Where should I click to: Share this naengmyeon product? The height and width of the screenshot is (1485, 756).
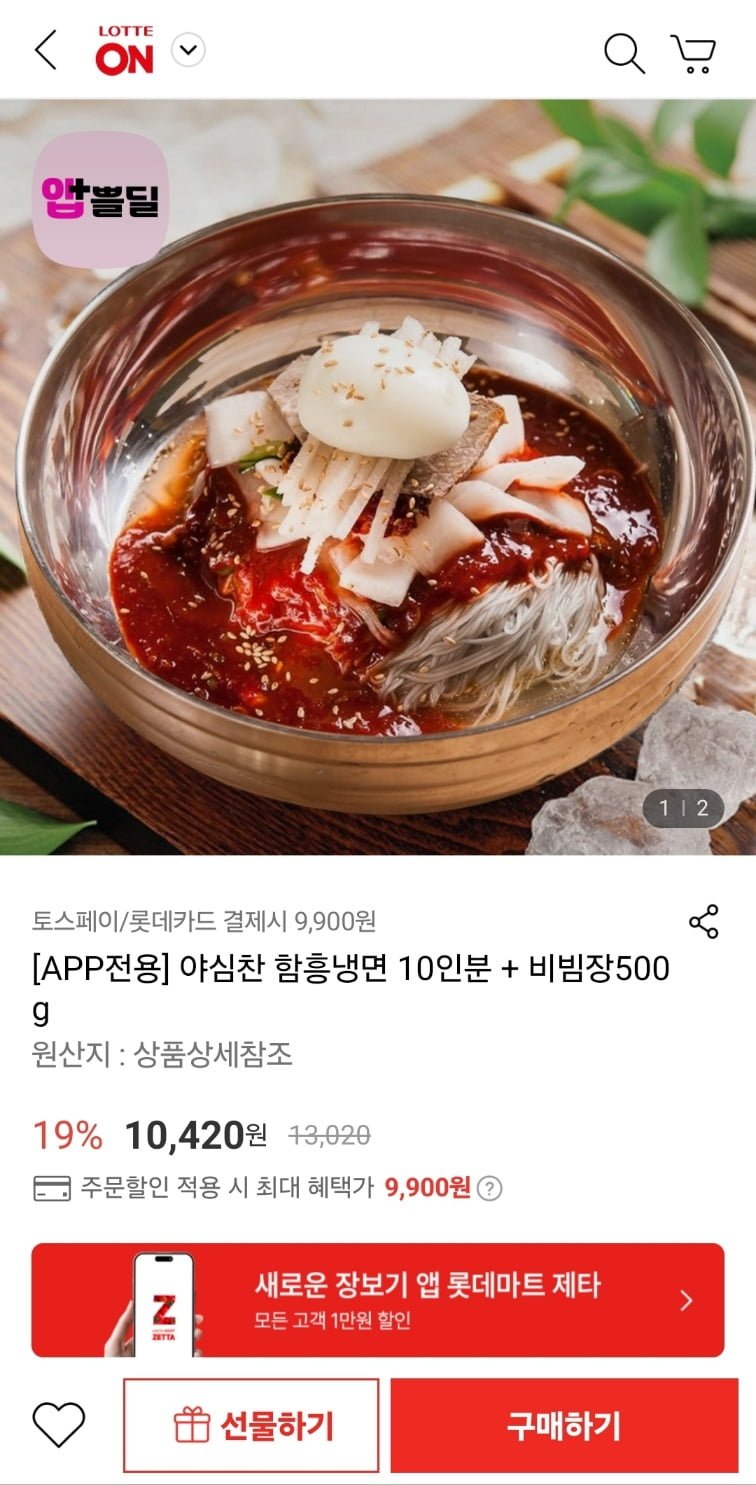coord(704,922)
